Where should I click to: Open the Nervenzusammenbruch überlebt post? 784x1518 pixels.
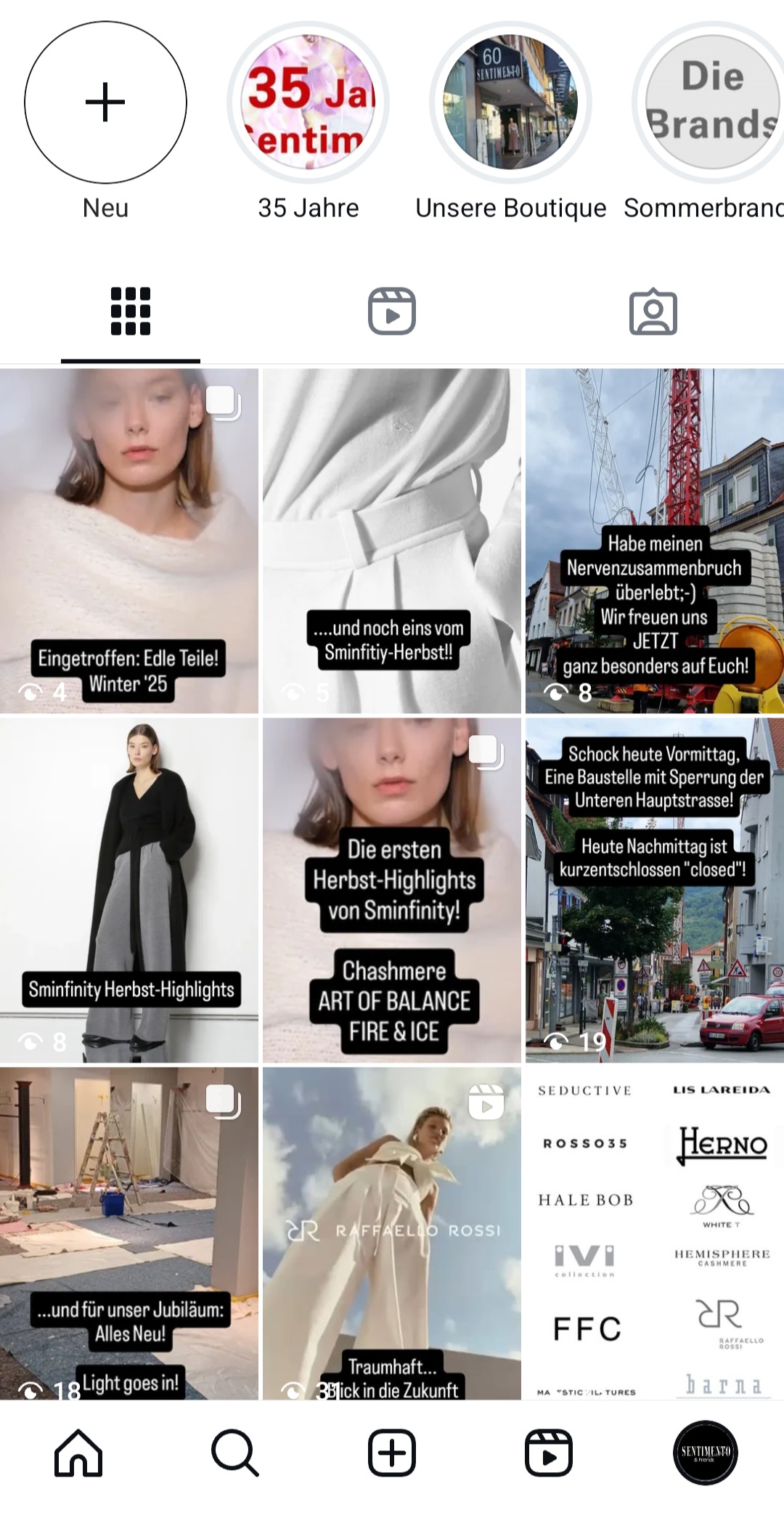point(655,540)
